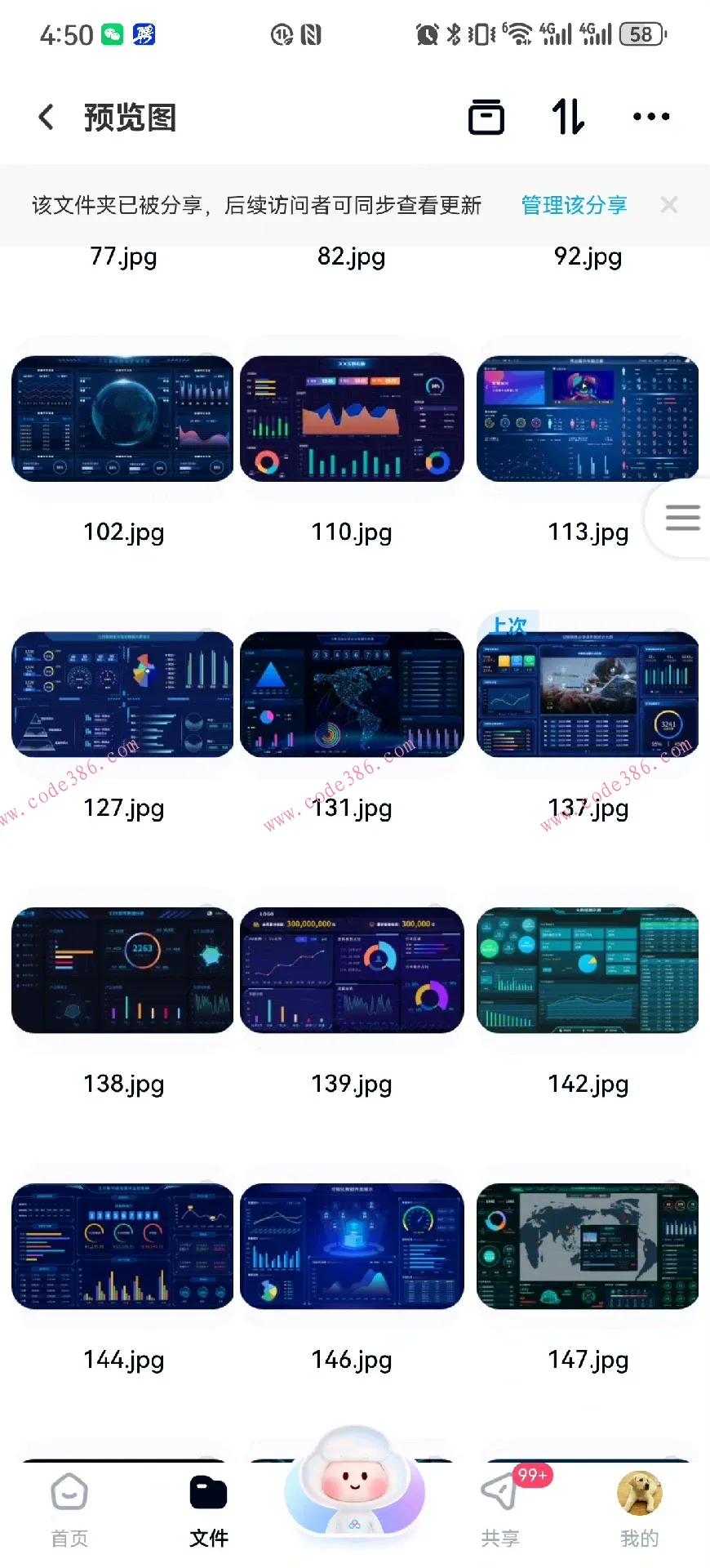Select the 131.jpg preview
710x1568 pixels.
pos(352,695)
